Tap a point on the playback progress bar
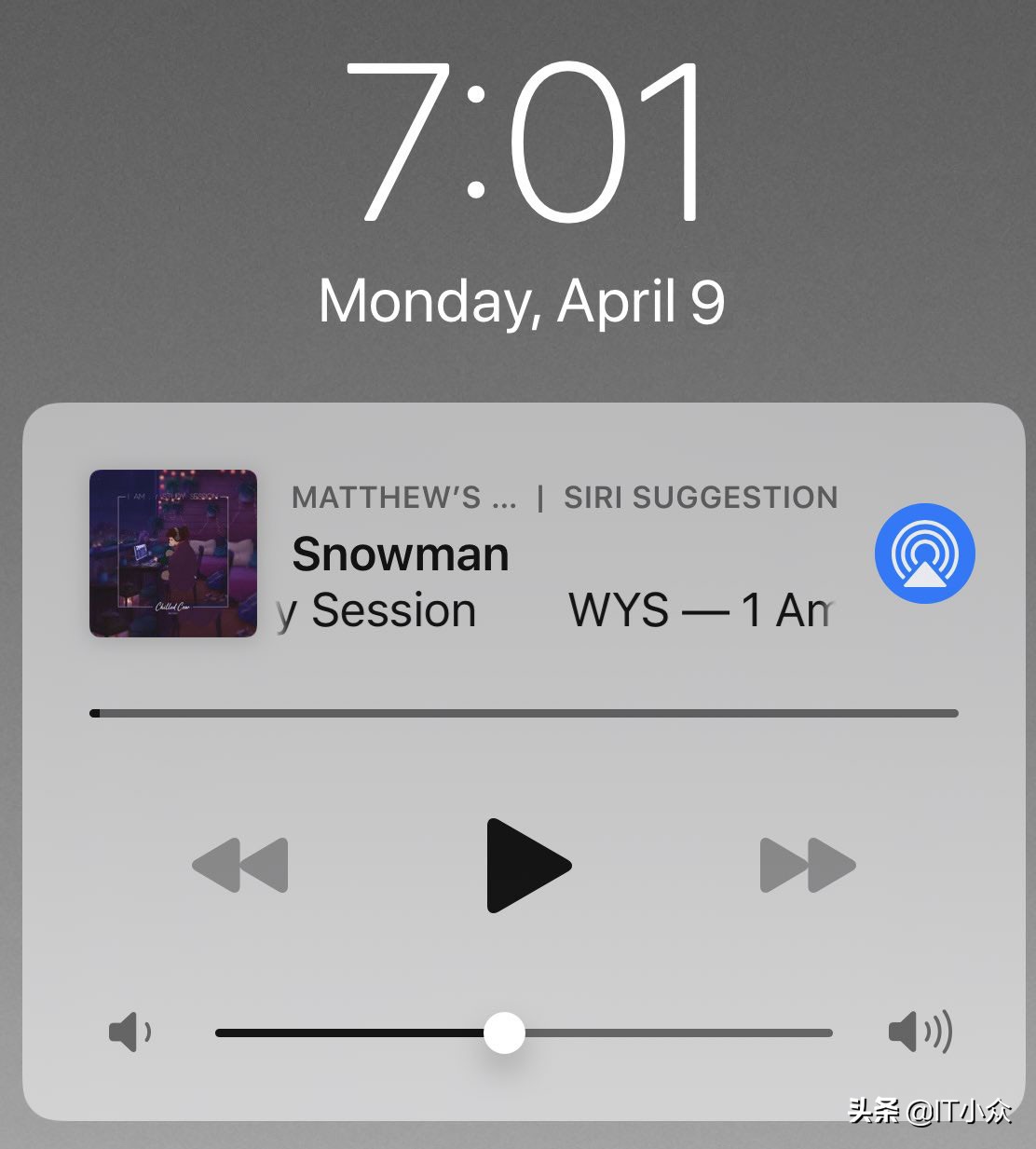The height and width of the screenshot is (1149, 1036). (524, 714)
